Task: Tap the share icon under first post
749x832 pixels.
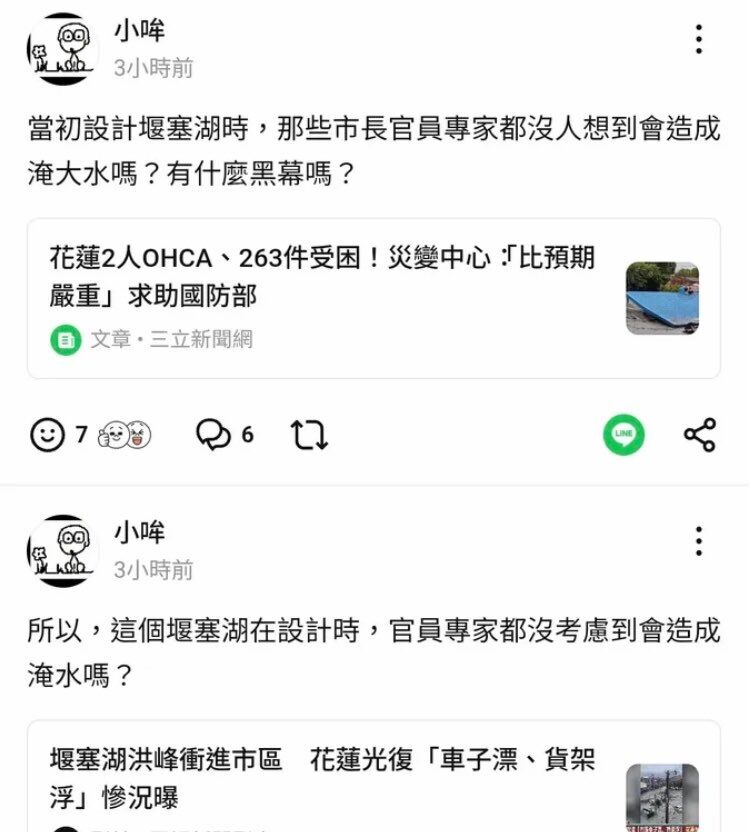Action: [x=699, y=435]
